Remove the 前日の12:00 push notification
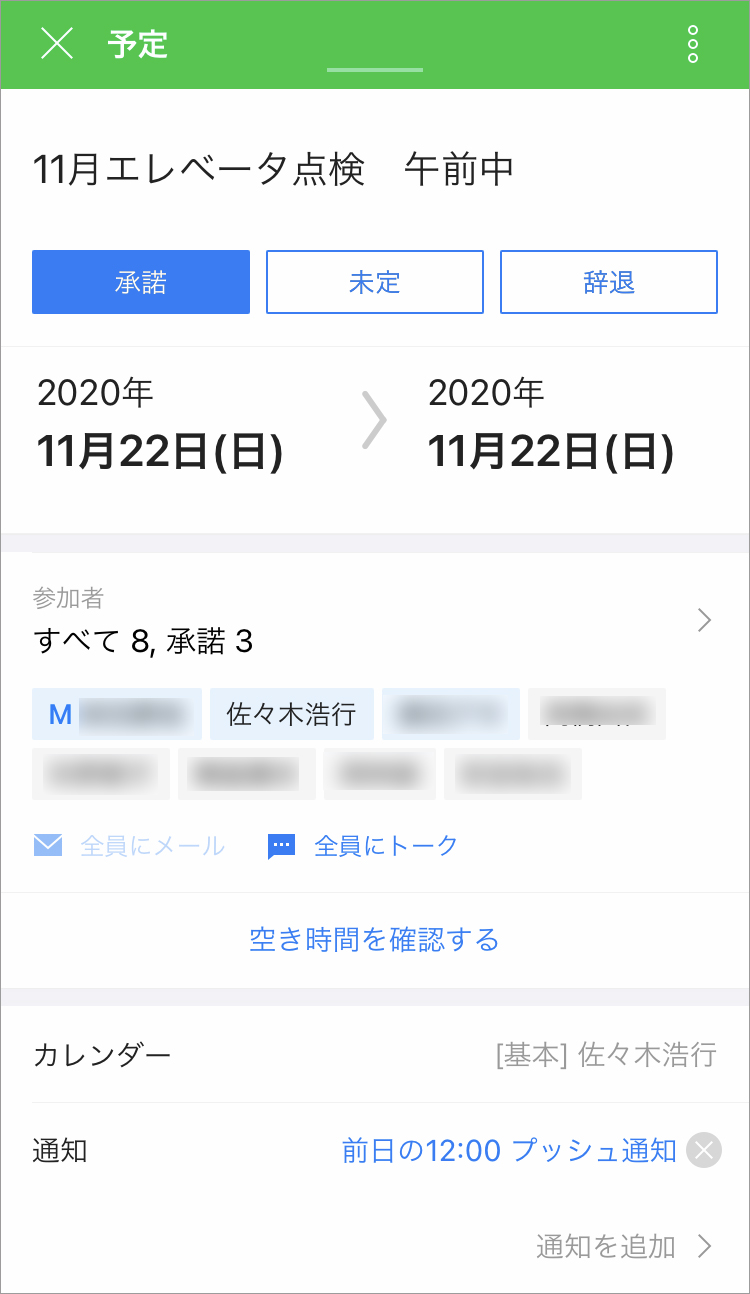Screen dimensions: 750x1294 [704, 1150]
